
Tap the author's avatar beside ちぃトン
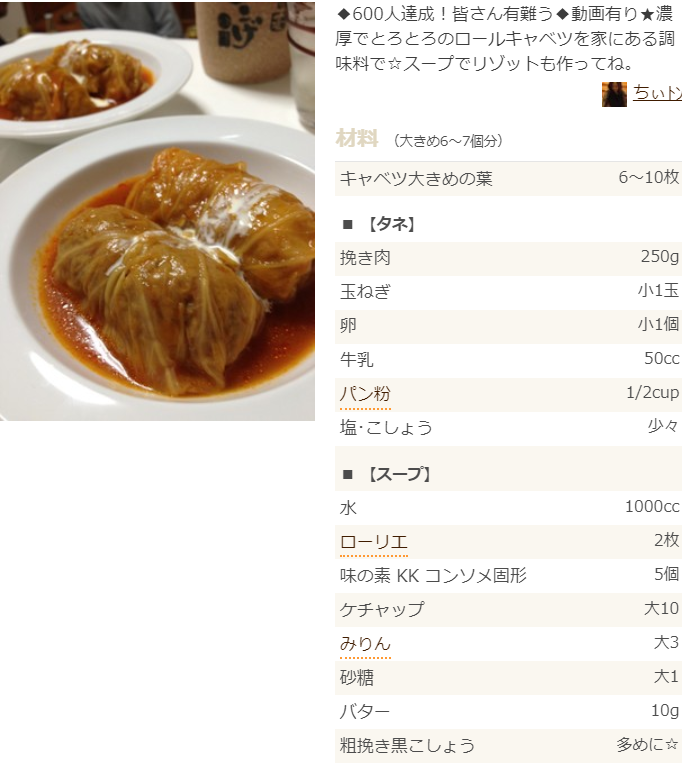click(614, 94)
